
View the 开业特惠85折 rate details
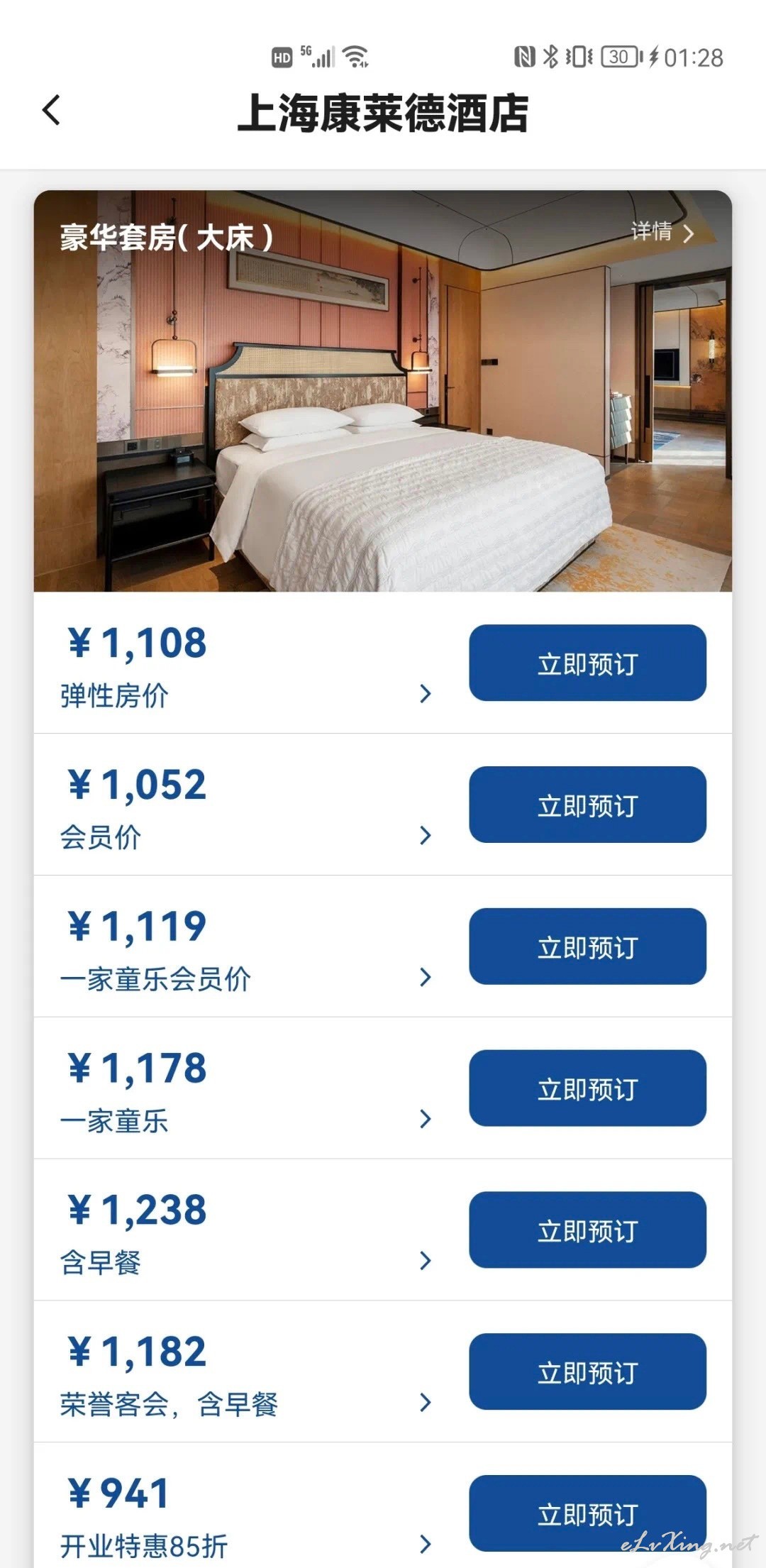[x=426, y=1545]
